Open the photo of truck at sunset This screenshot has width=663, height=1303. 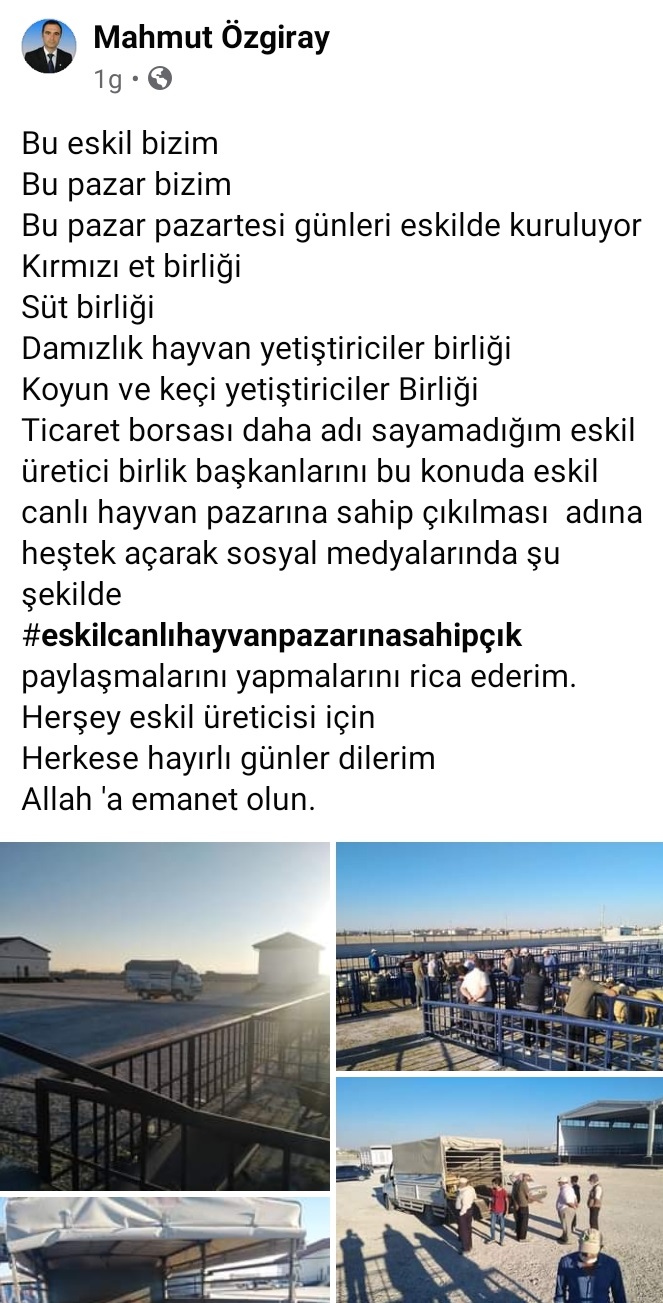coord(165,1015)
